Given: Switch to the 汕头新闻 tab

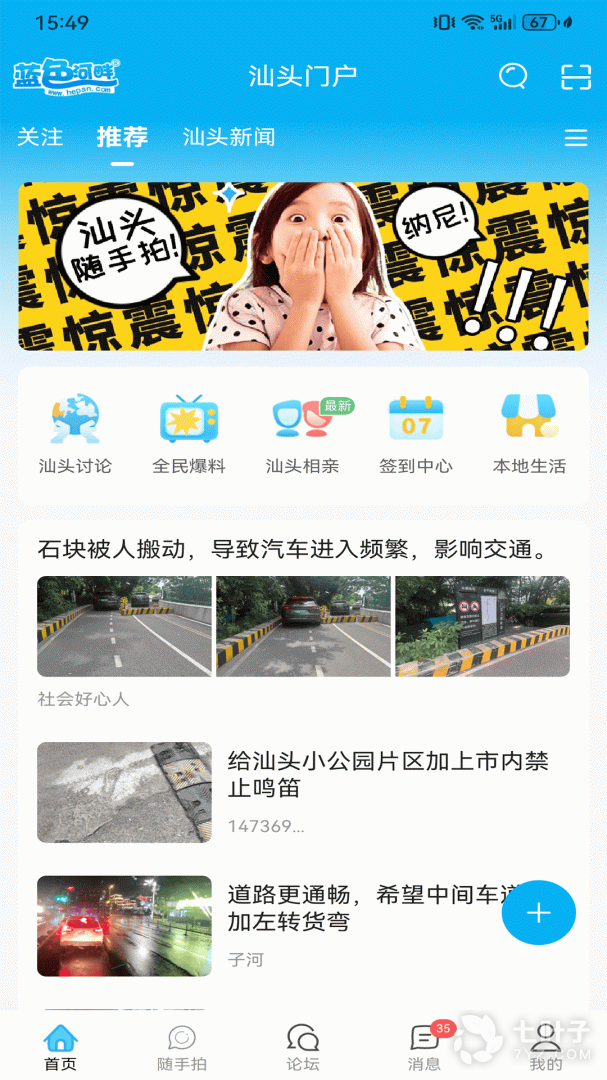Looking at the screenshot, I should click(x=229, y=137).
